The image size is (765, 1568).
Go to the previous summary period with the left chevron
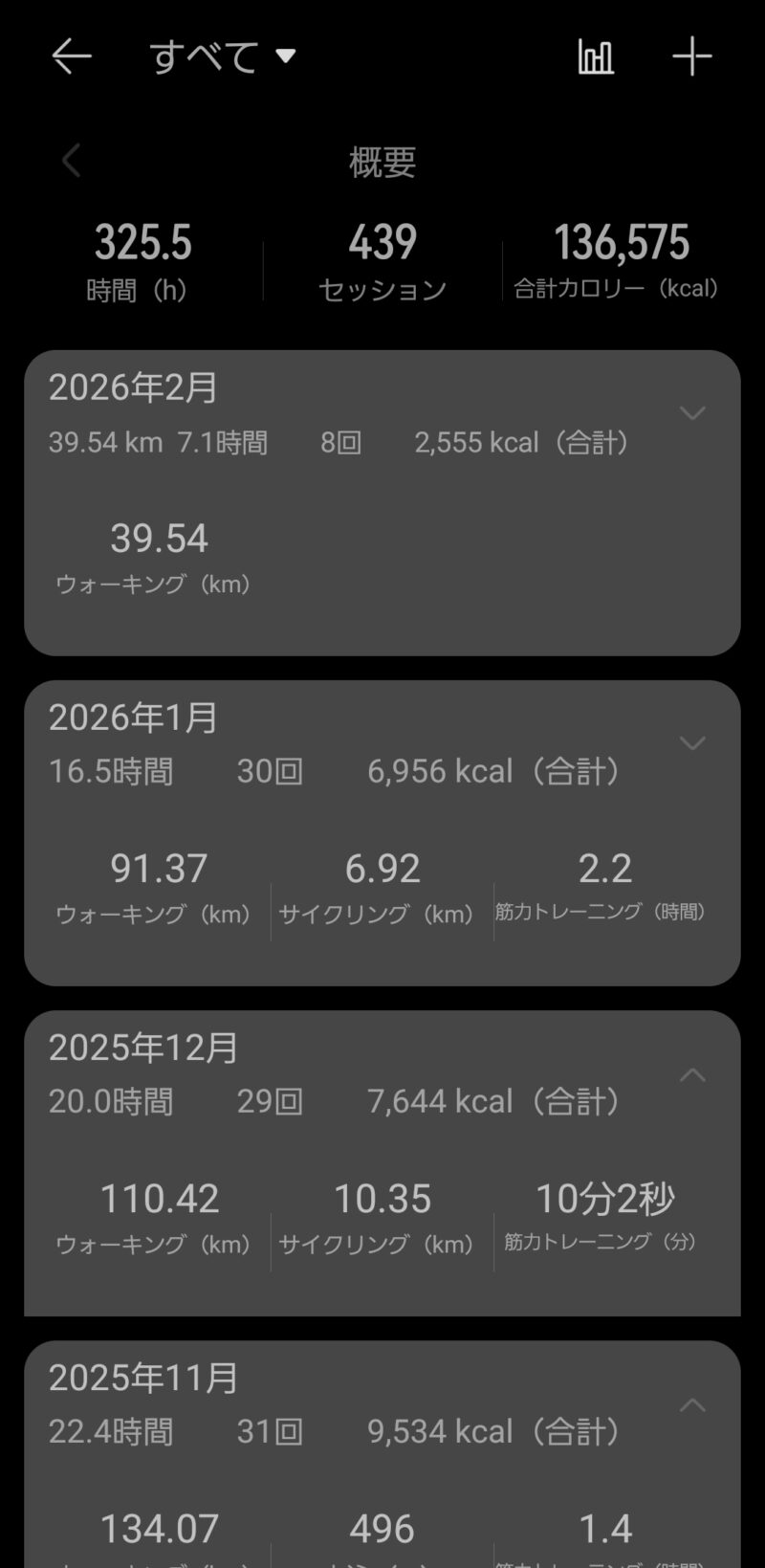point(72,161)
